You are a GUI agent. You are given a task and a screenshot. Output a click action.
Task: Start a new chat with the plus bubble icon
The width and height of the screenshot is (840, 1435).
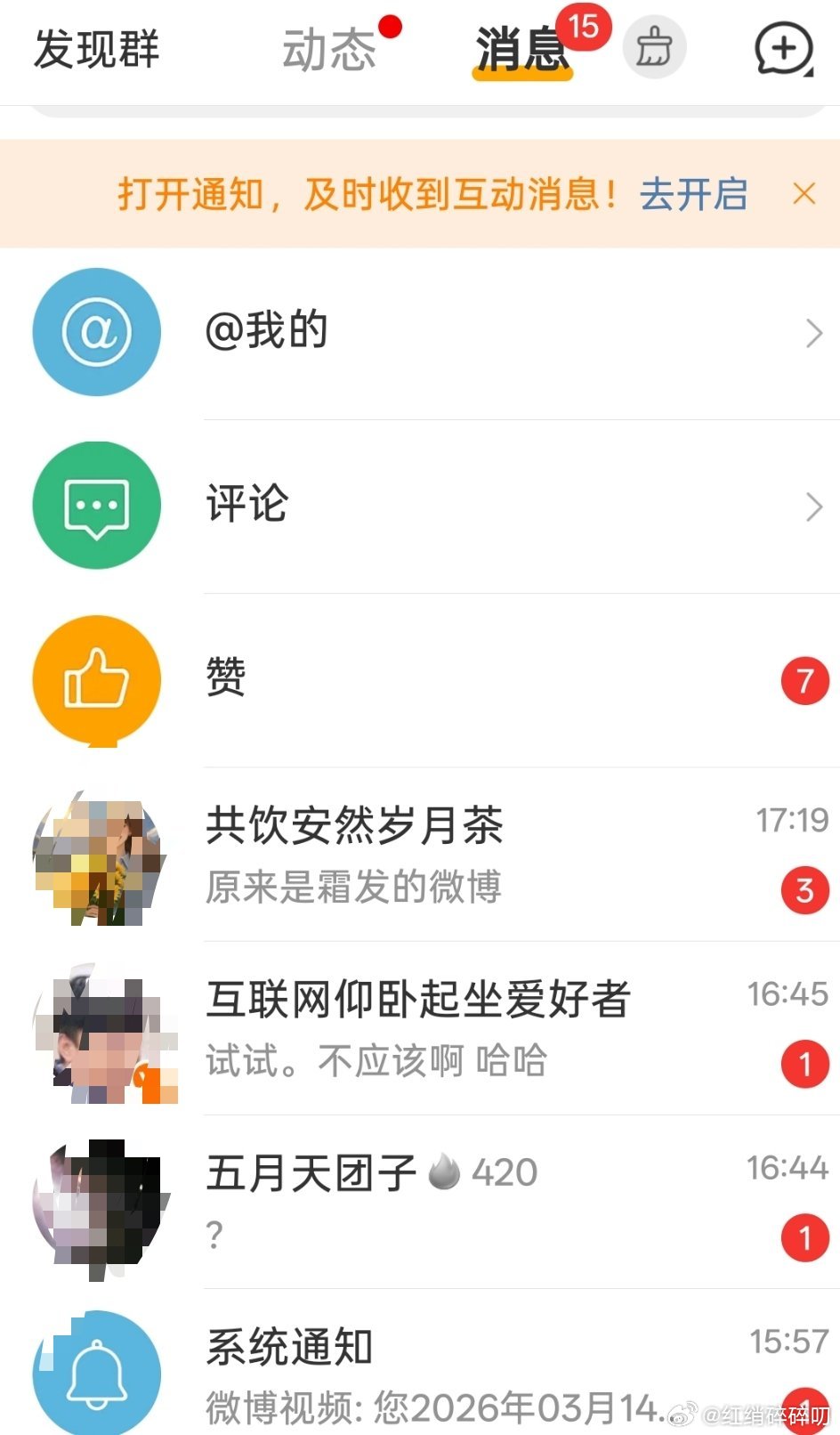(781, 49)
